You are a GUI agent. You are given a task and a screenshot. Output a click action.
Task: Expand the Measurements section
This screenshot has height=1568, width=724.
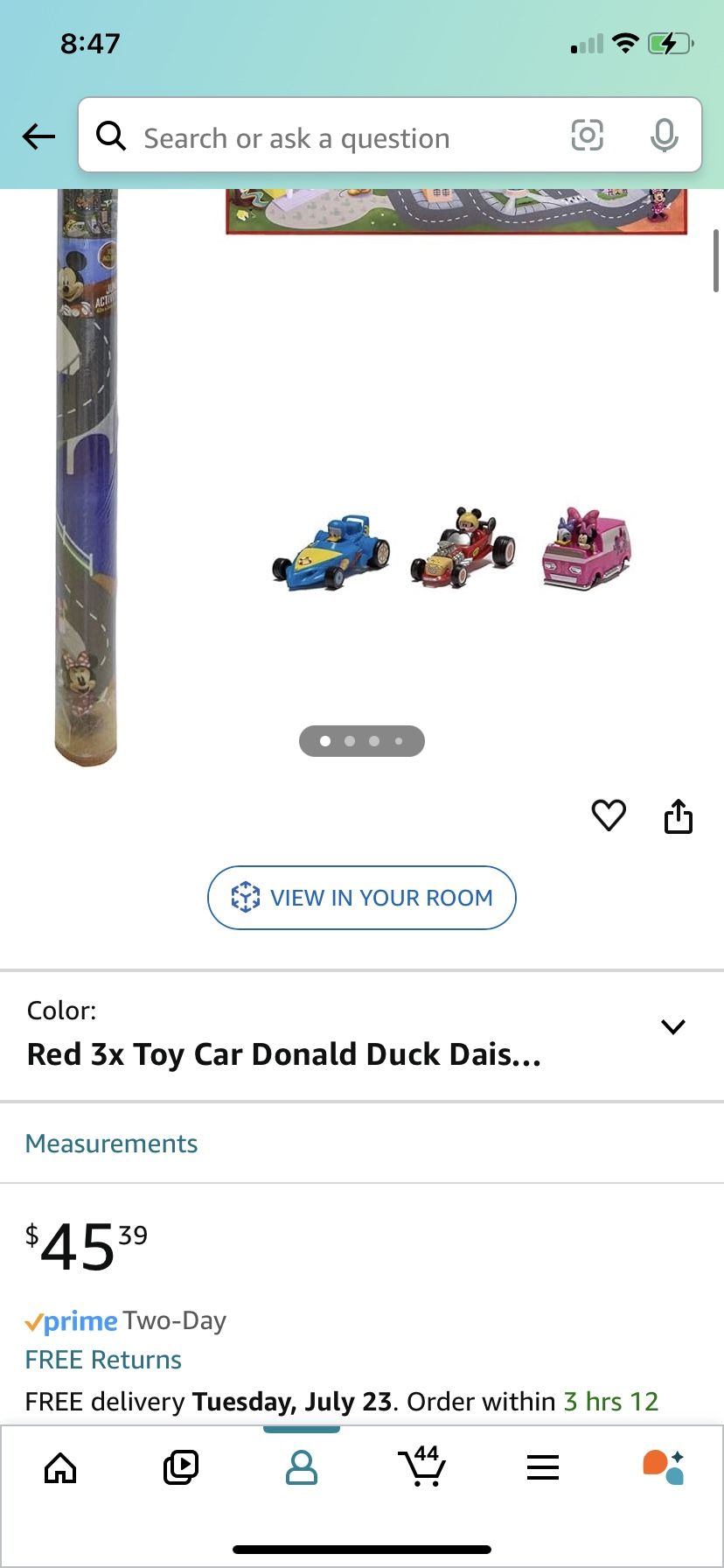coord(111,1143)
